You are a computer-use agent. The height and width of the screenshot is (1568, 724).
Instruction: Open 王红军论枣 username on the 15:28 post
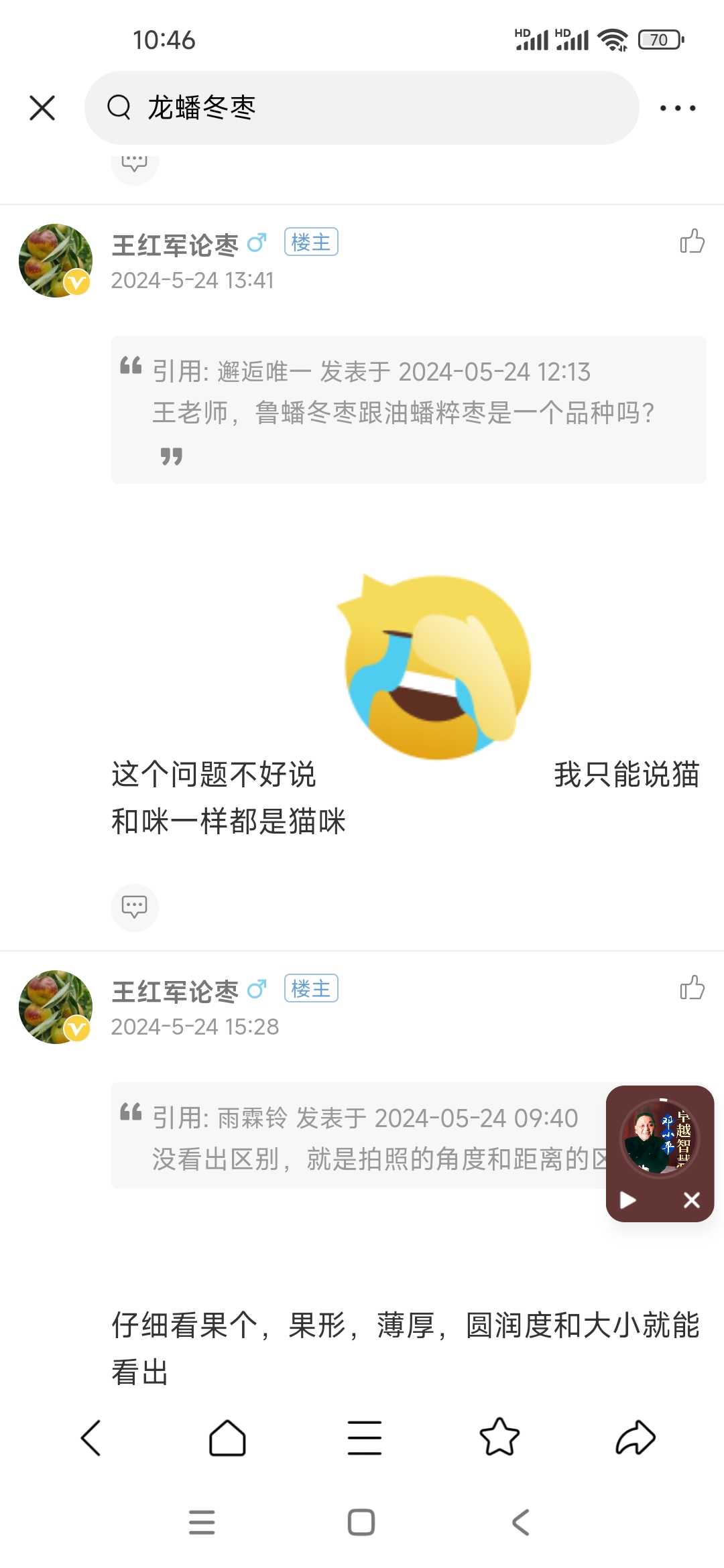pos(175,990)
